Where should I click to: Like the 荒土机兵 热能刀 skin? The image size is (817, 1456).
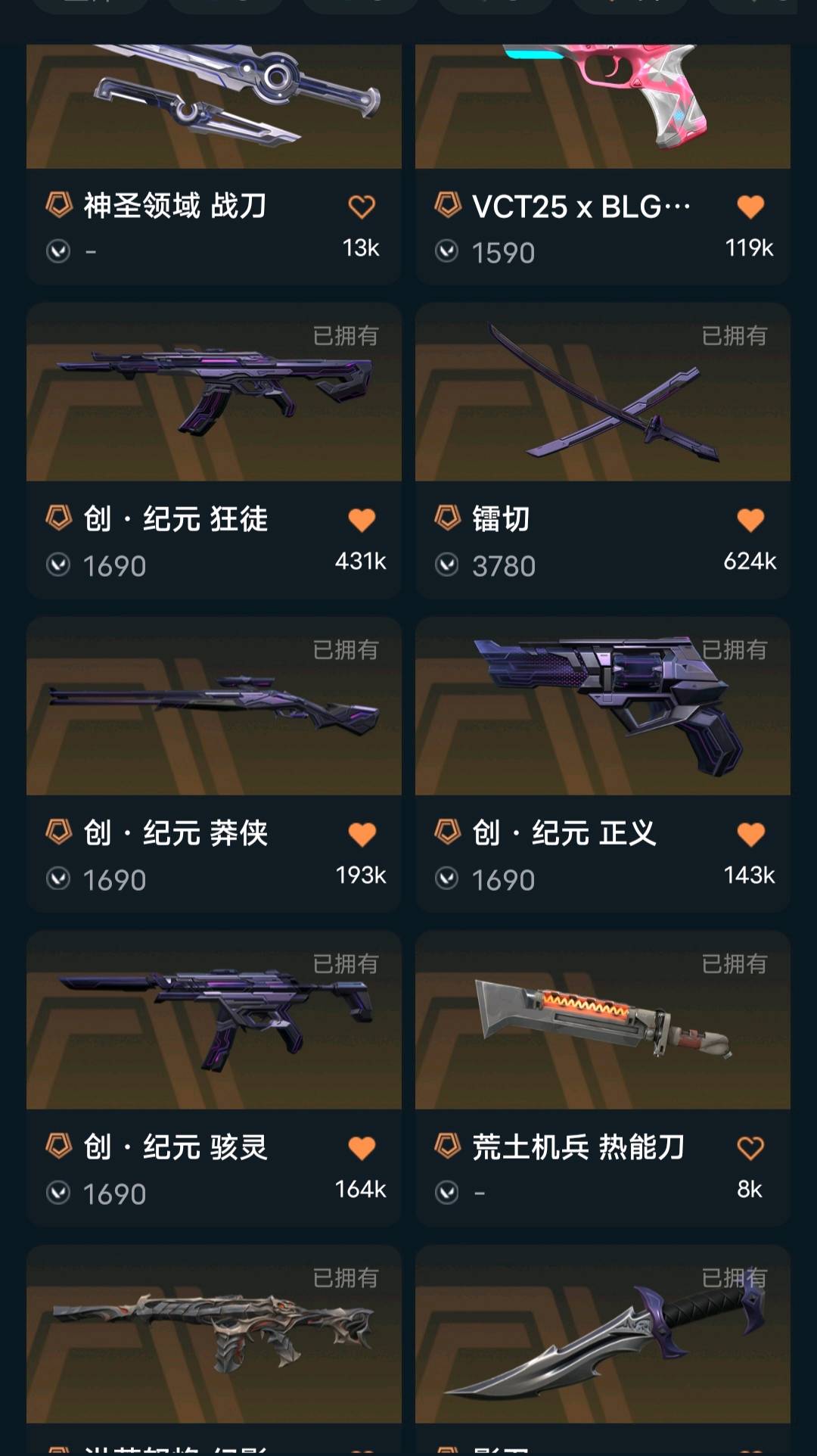[x=750, y=1148]
